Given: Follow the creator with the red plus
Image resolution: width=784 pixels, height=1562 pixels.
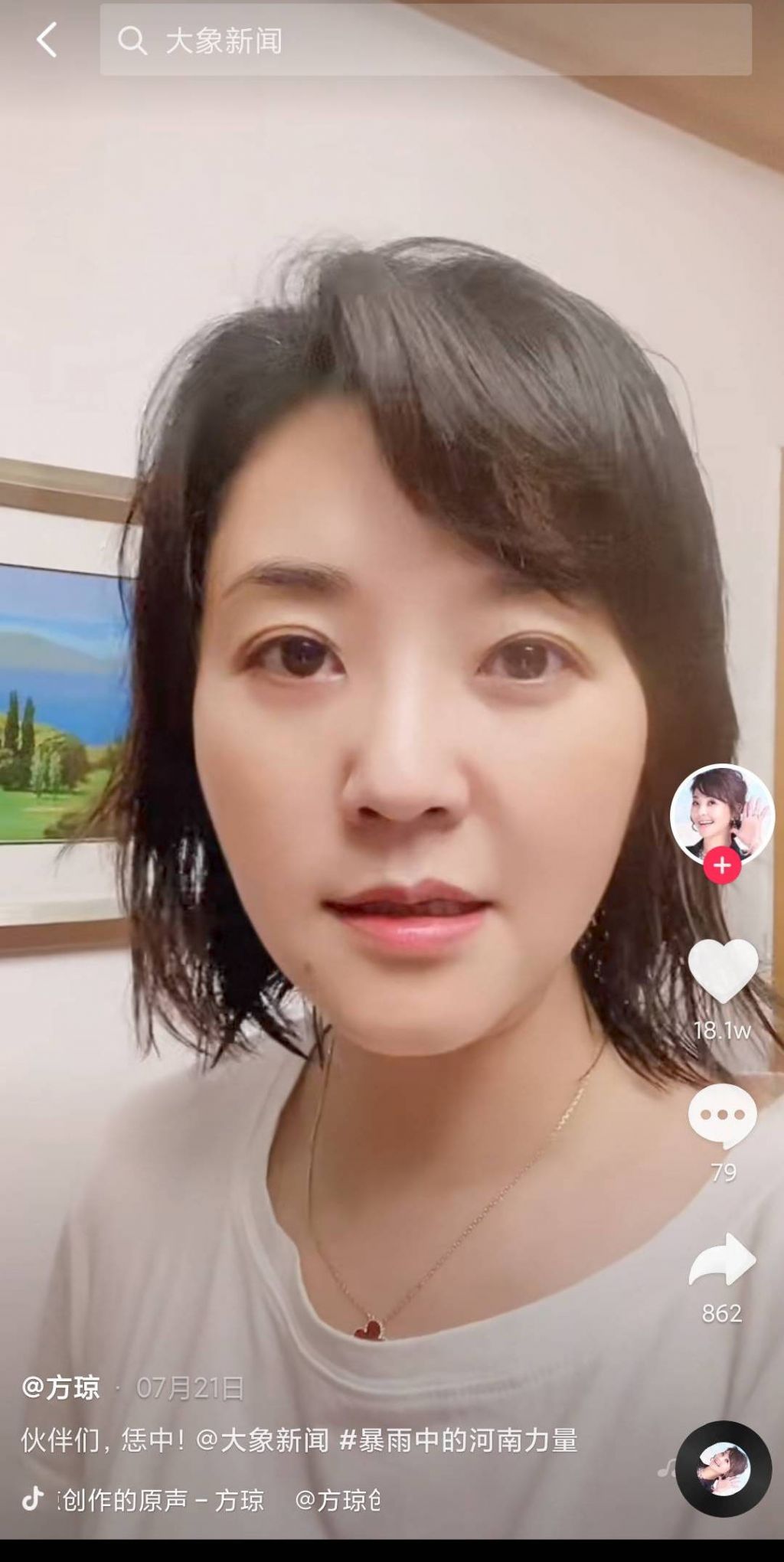Looking at the screenshot, I should point(722,866).
